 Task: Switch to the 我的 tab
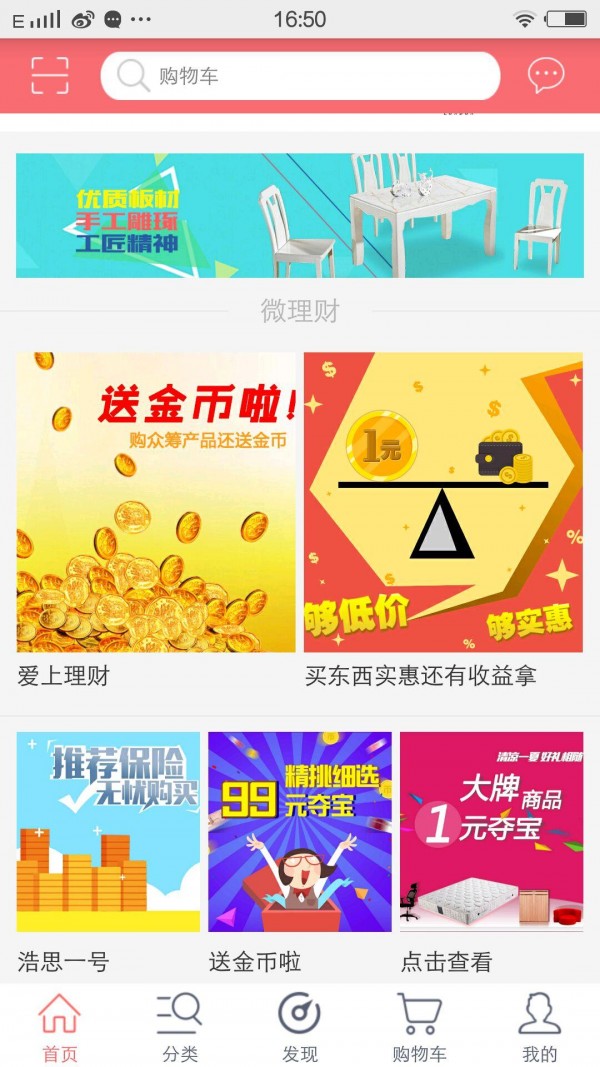point(539,1027)
